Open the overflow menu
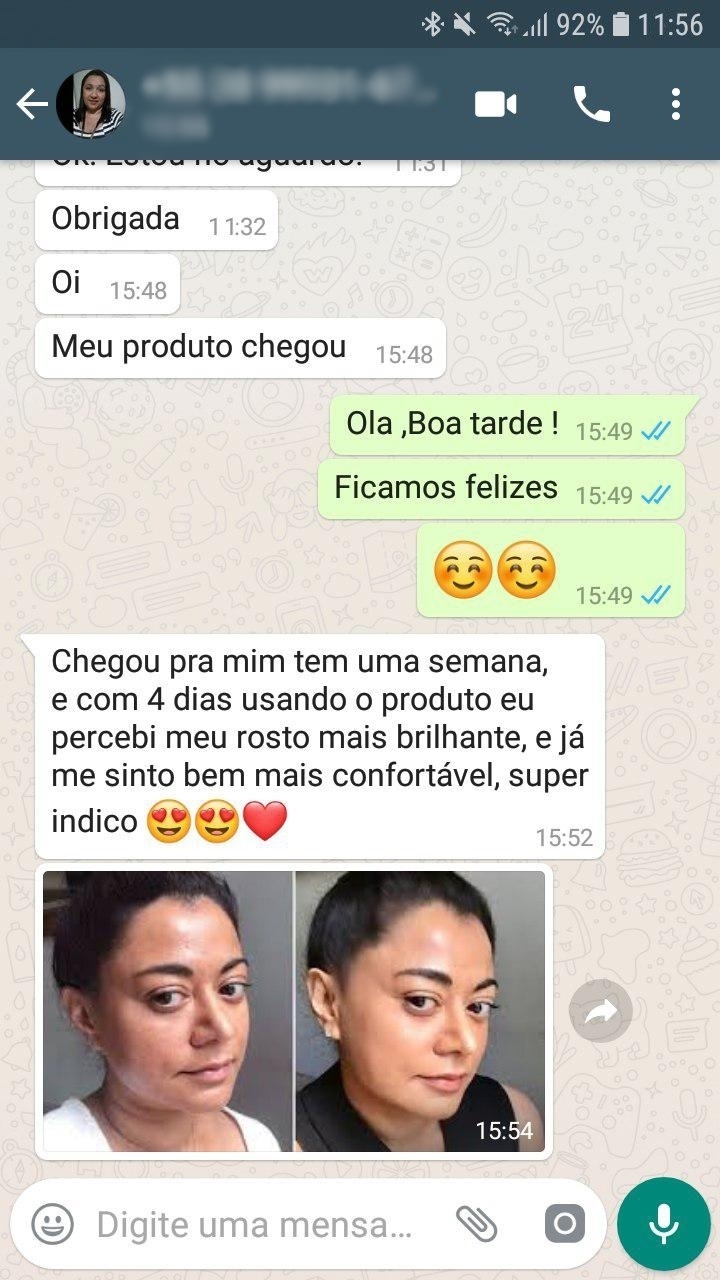This screenshot has height=1280, width=720. coord(676,104)
